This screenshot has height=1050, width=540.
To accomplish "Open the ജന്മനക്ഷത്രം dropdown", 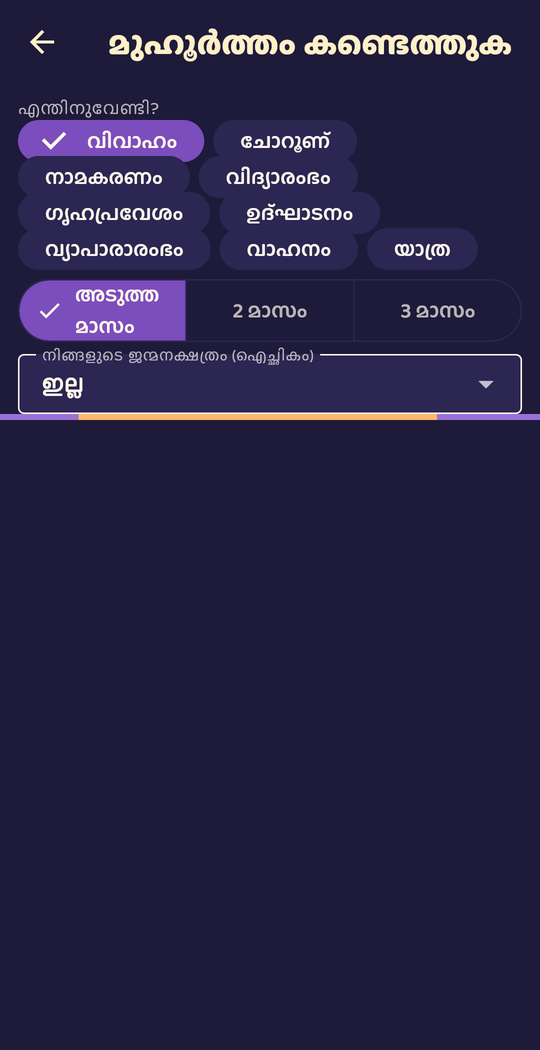I will coord(269,384).
